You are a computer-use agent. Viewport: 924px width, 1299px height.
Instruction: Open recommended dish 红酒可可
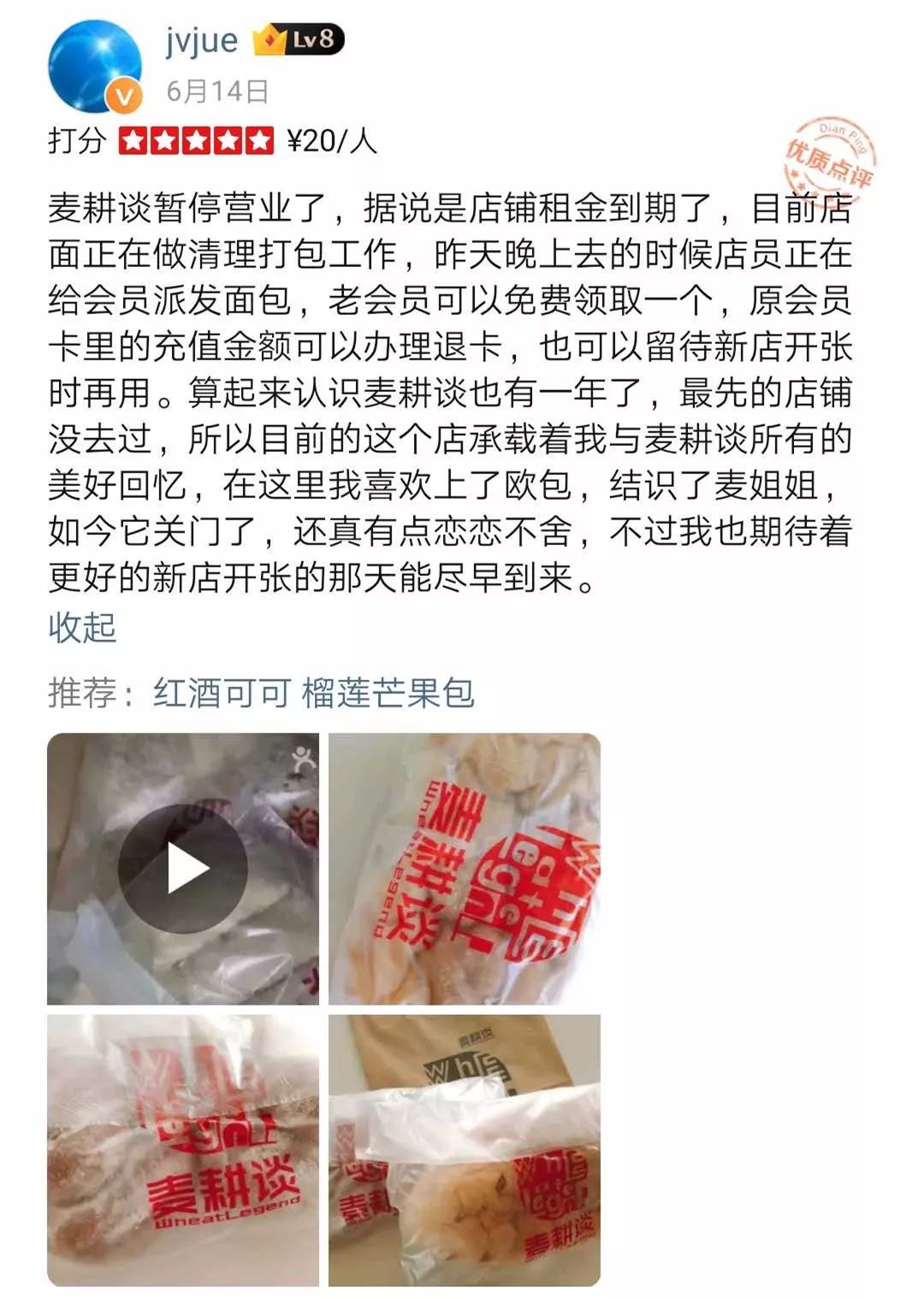222,692
